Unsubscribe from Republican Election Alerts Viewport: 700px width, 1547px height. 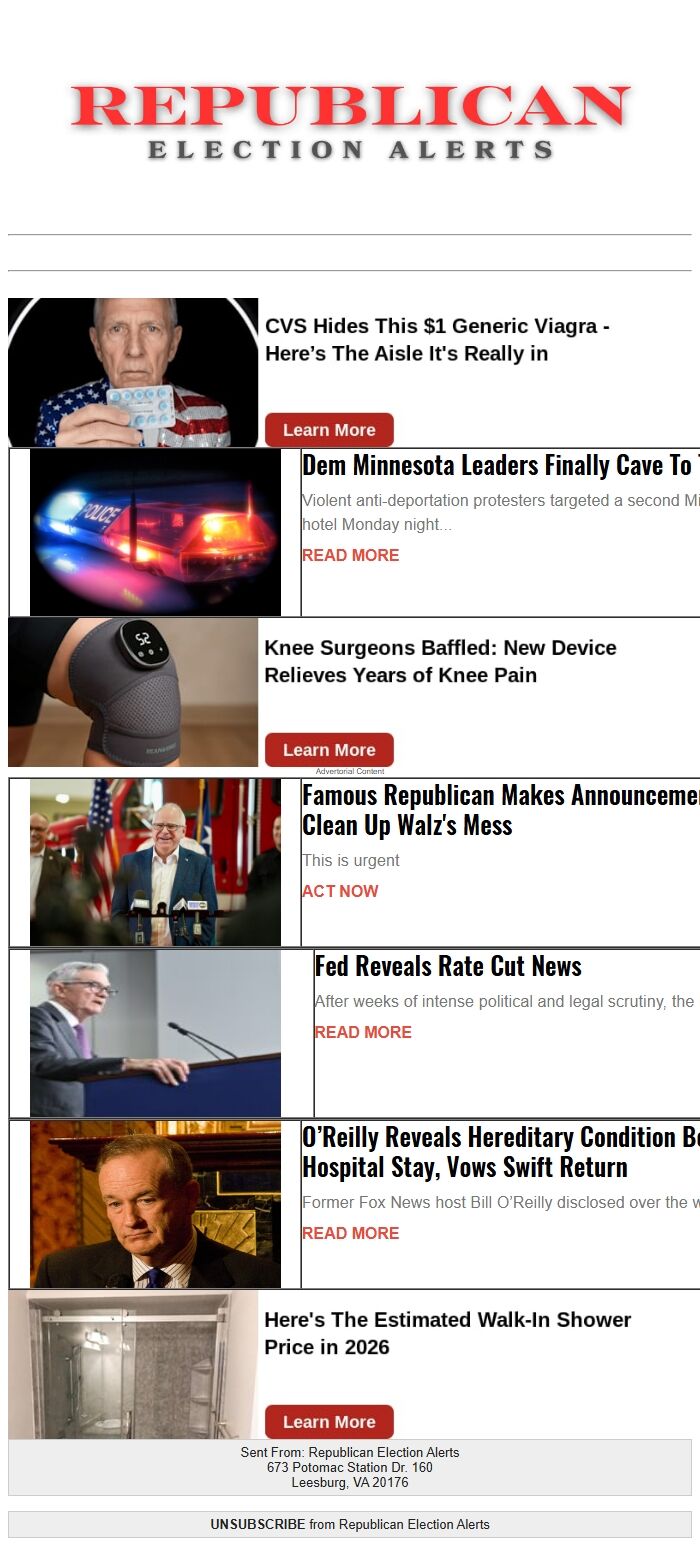pyautogui.click(x=257, y=1525)
